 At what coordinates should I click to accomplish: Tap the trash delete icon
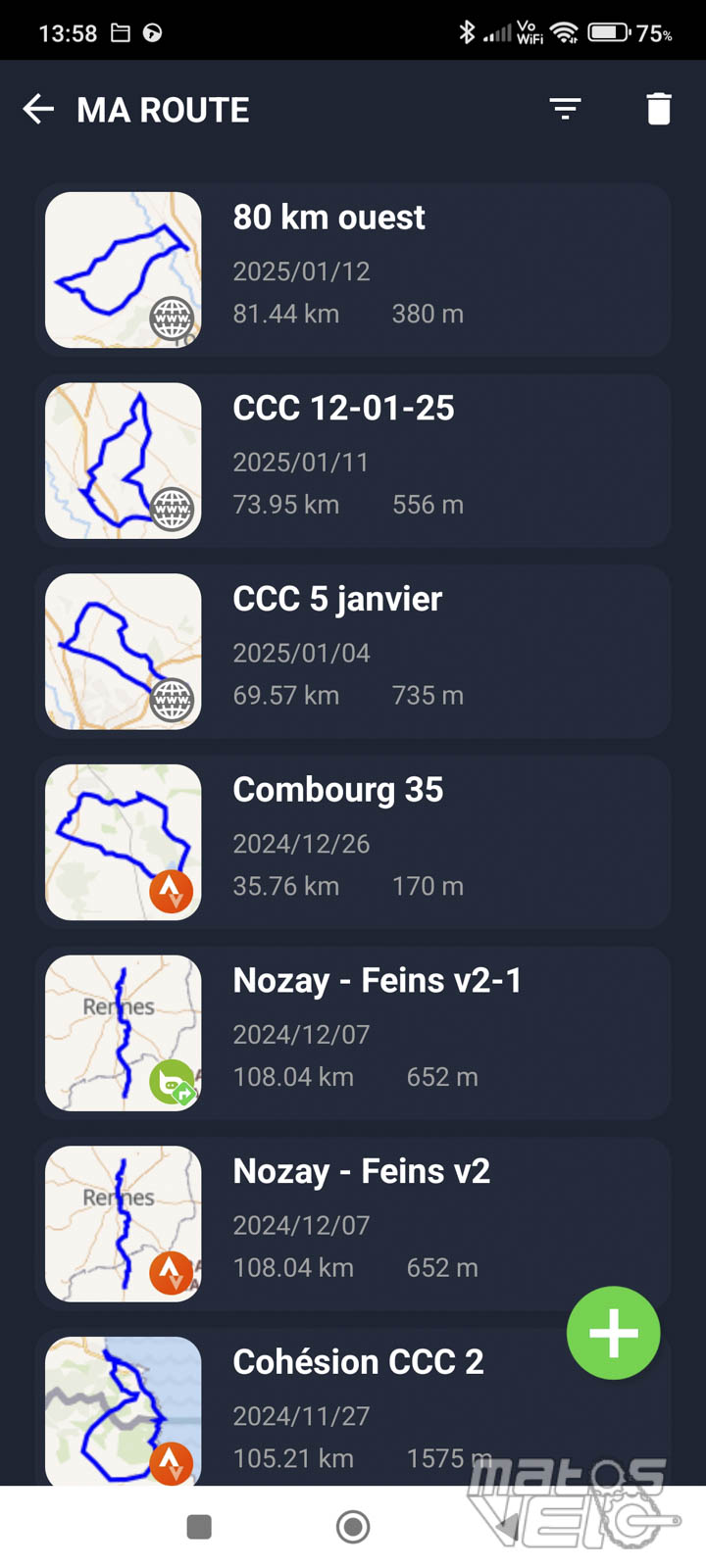(659, 109)
